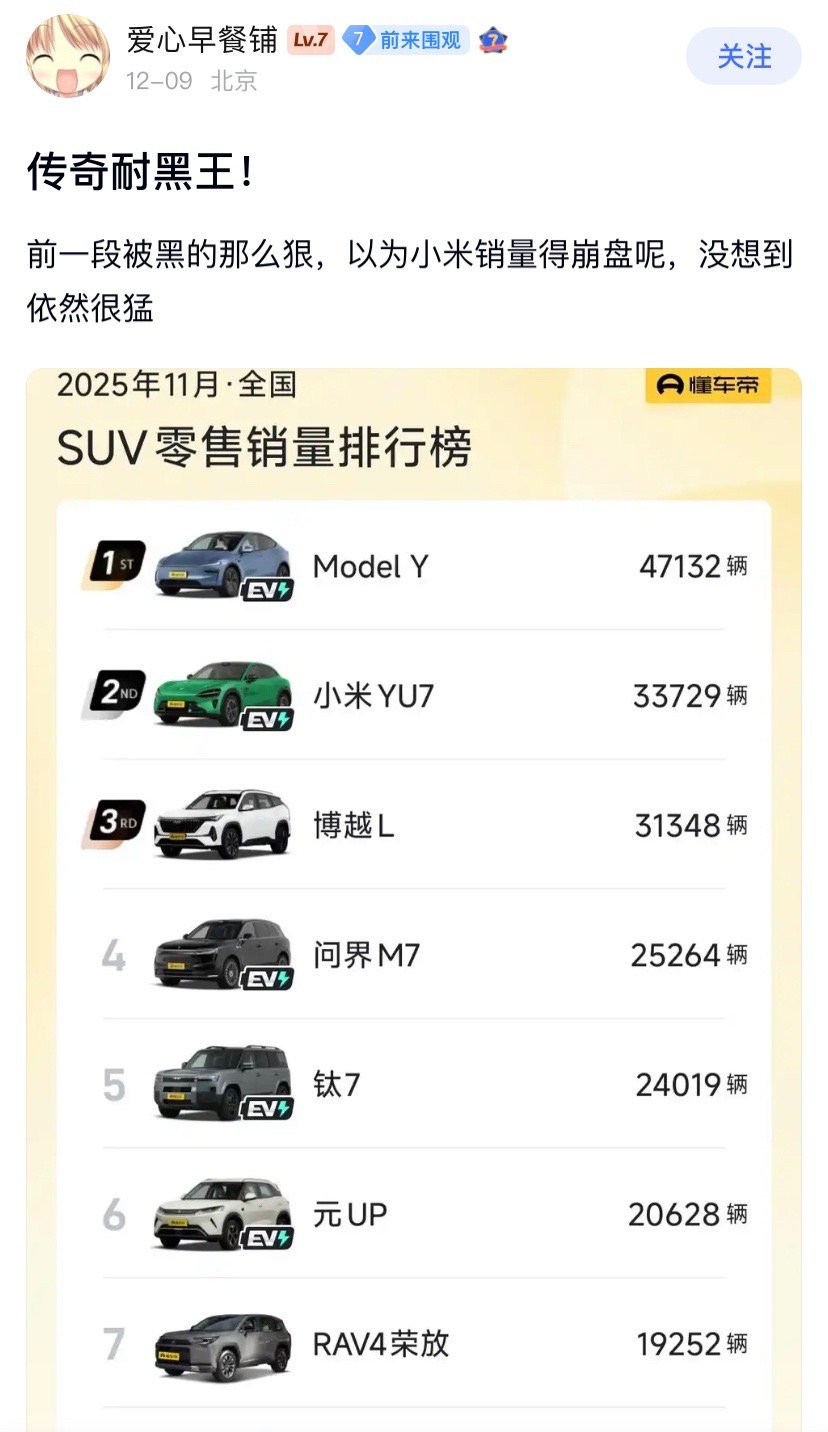This screenshot has width=828, height=1432.
Task: Click the EV badge on 钛7
Action: click(268, 1111)
